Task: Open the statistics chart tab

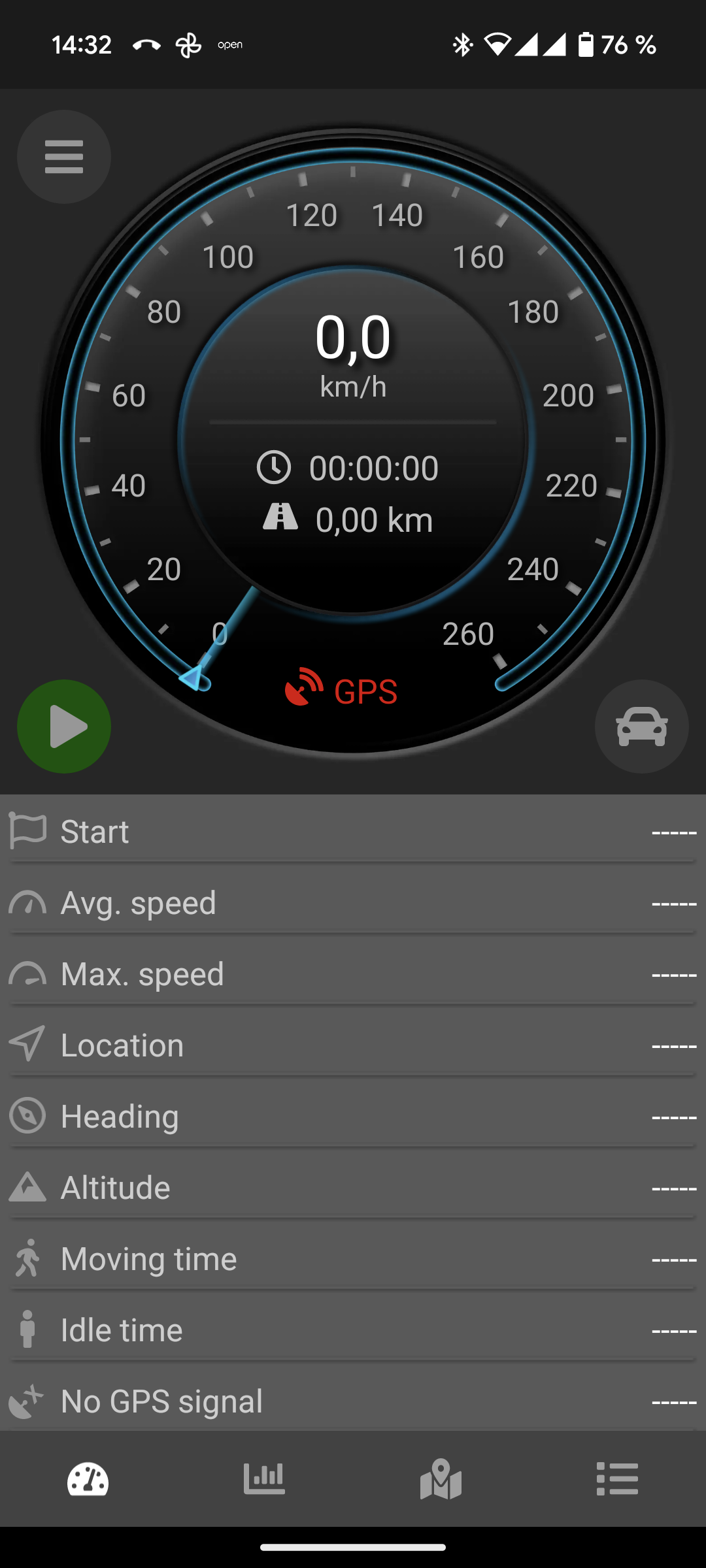Action: (264, 1479)
